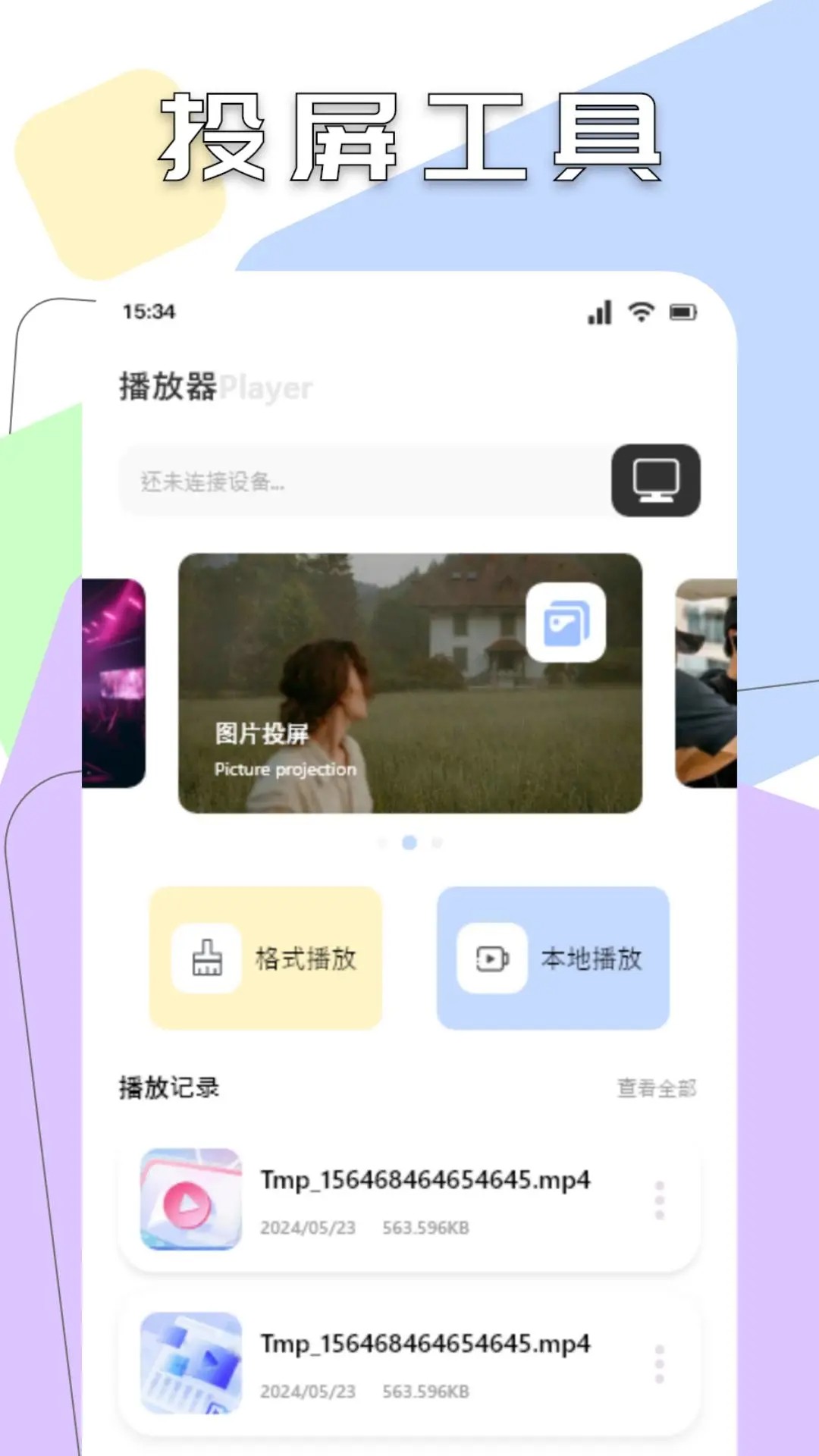
Task: Click 查看全部 to view all play records
Action: click(658, 1086)
